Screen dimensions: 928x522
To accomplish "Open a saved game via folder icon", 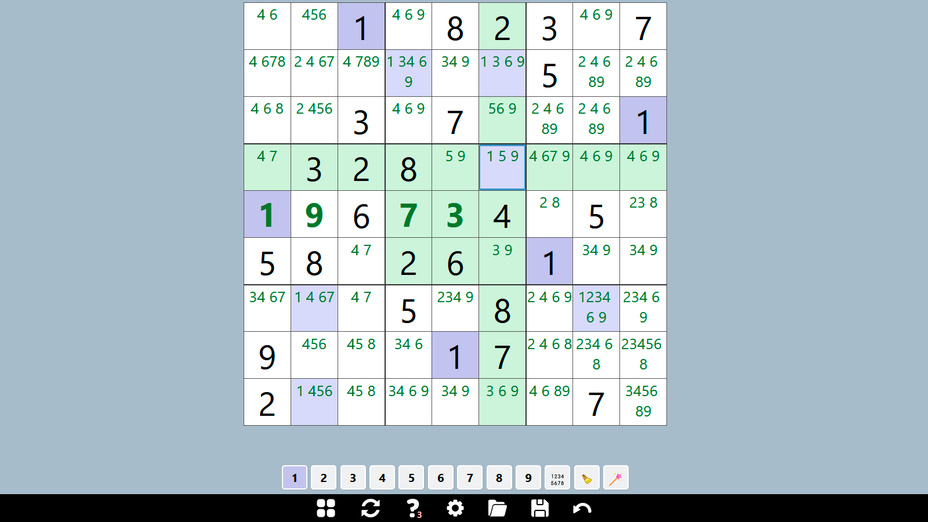I will [x=497, y=508].
